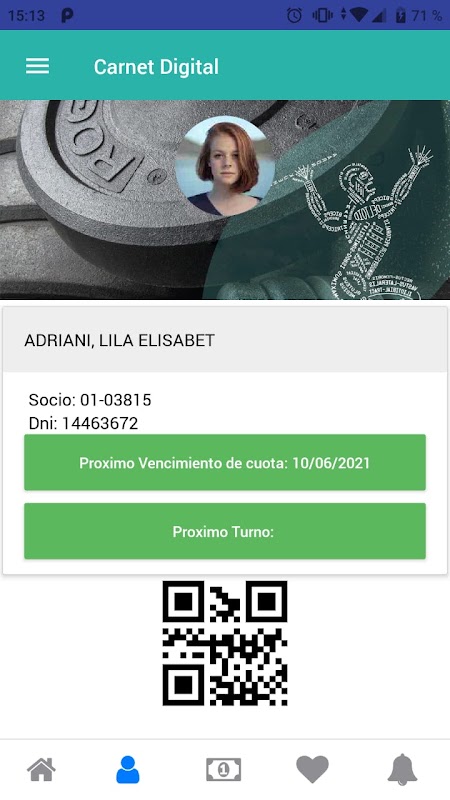Go to the home tab

[x=41, y=769]
